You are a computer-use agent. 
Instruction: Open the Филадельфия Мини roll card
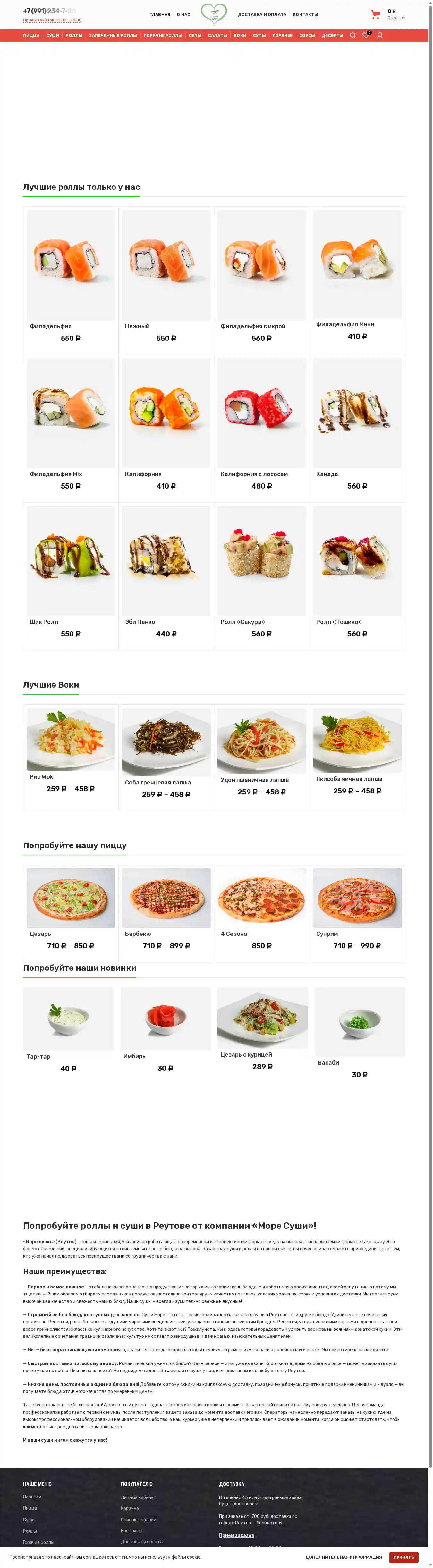click(x=357, y=265)
